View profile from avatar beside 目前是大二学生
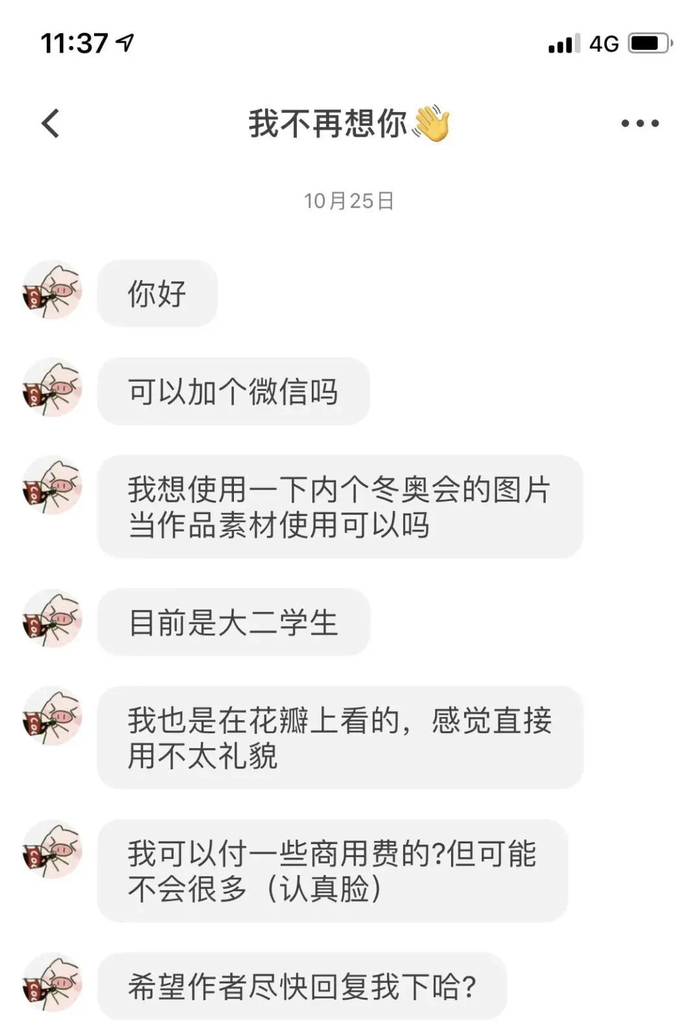This screenshot has height=1032, width=700. click(53, 619)
